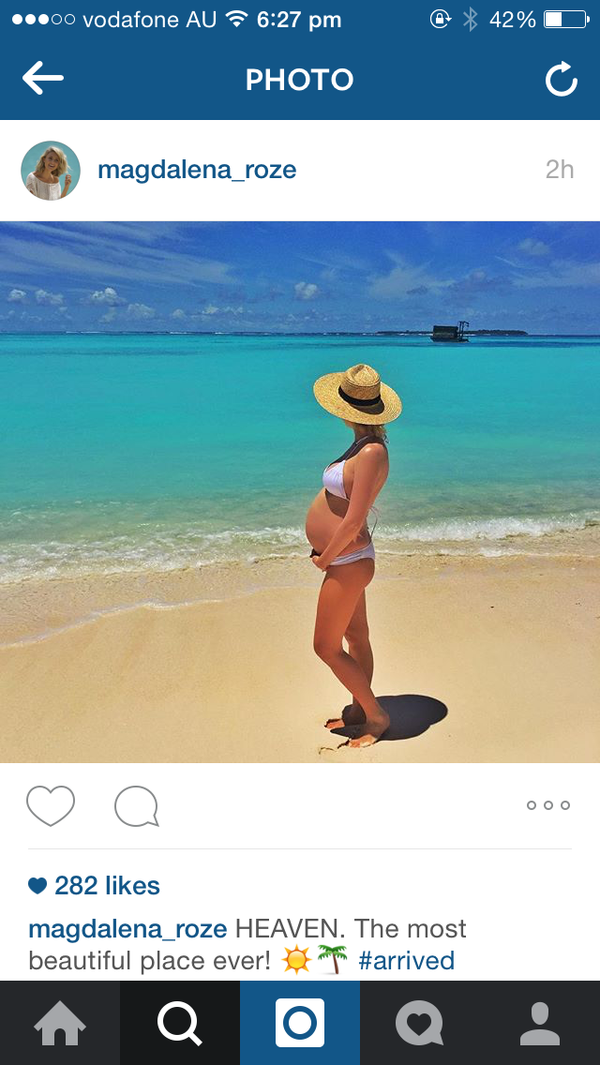
Task: Like this photo with the heart icon
Action: pyautogui.click(x=50, y=805)
